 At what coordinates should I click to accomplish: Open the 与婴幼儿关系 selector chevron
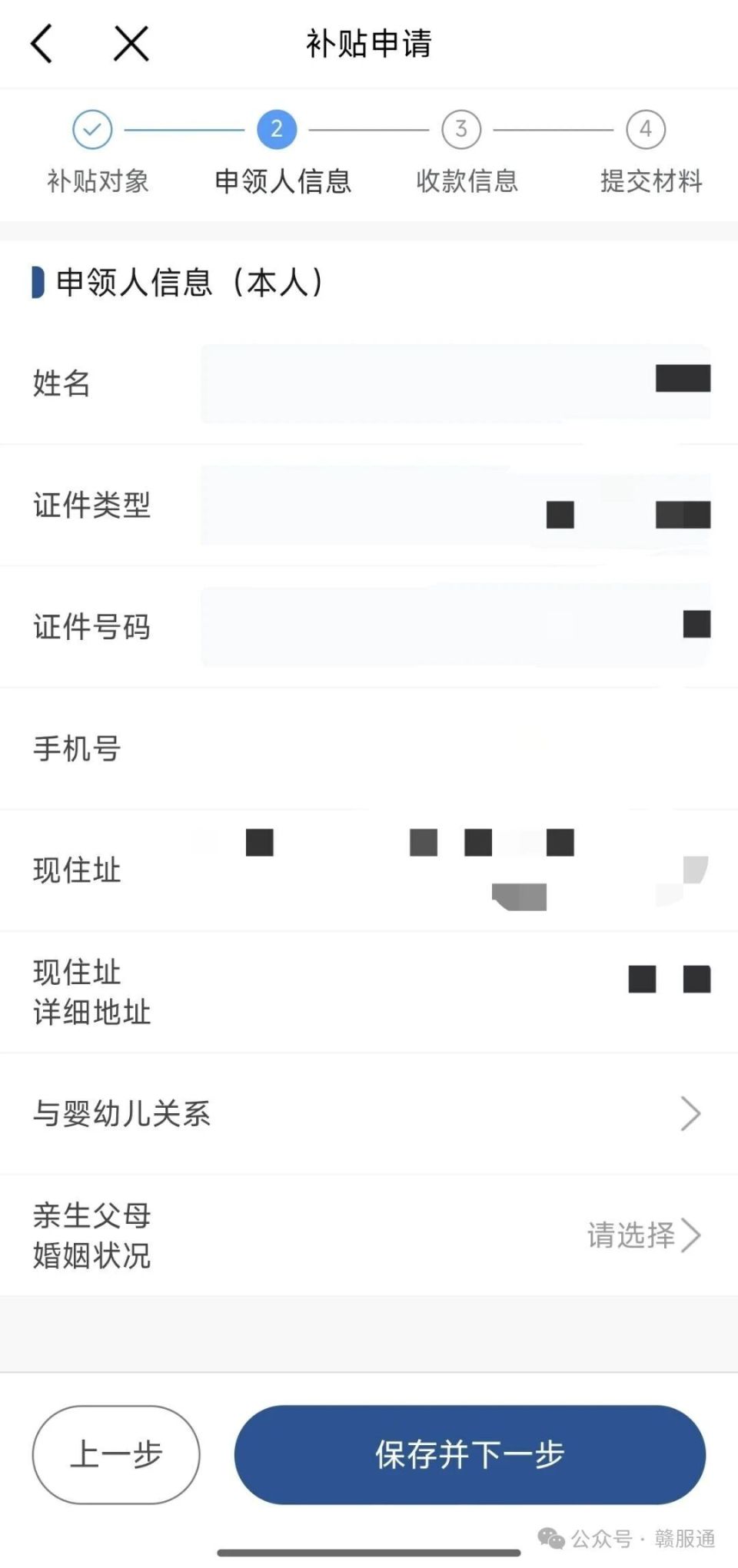pos(690,1113)
